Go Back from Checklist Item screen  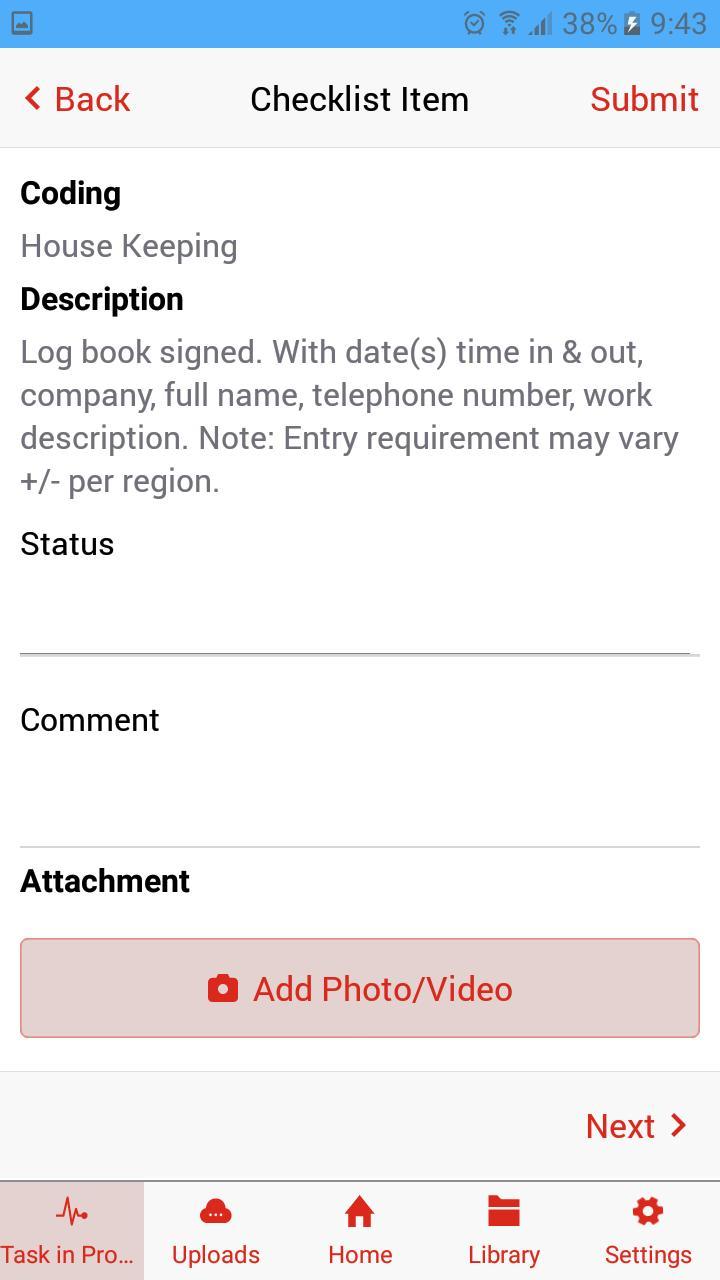[75, 98]
